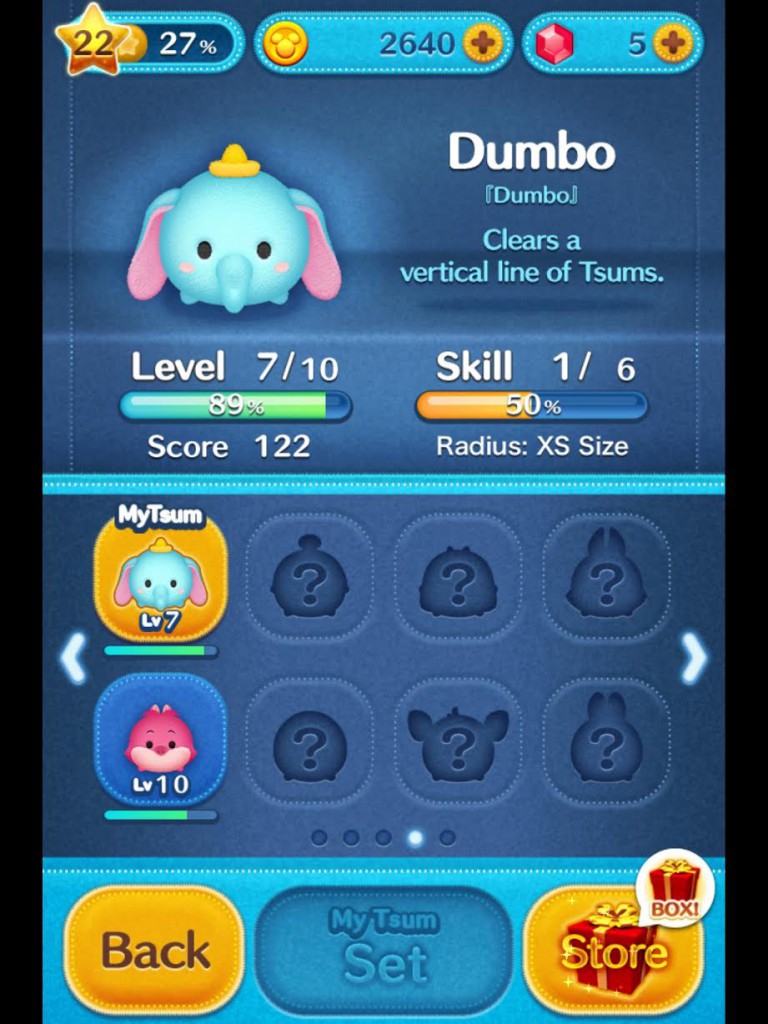Screen dimensions: 768x1024
Task: Tap the Back button
Action: tap(154, 950)
